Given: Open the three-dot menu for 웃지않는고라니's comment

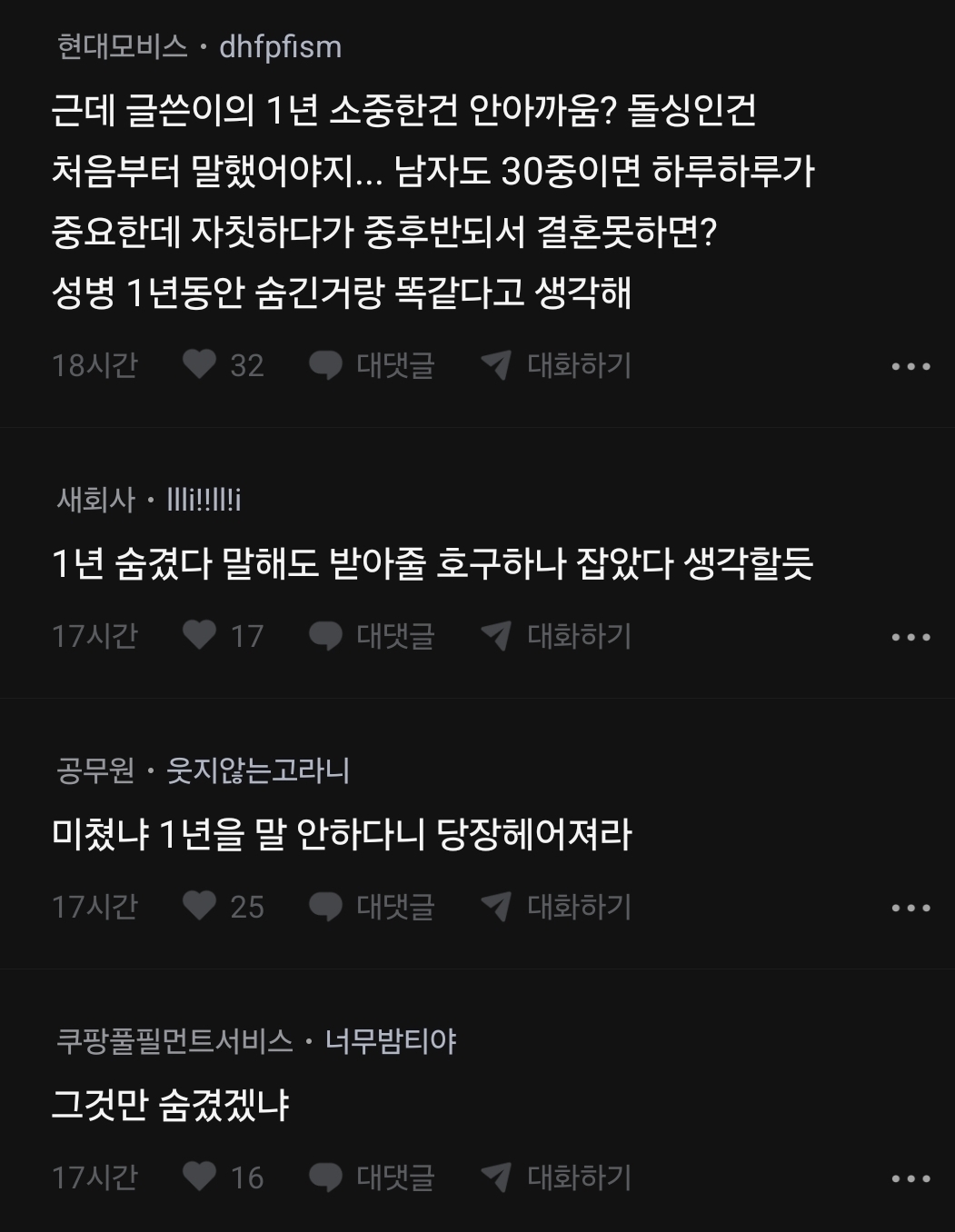Looking at the screenshot, I should 910,909.
